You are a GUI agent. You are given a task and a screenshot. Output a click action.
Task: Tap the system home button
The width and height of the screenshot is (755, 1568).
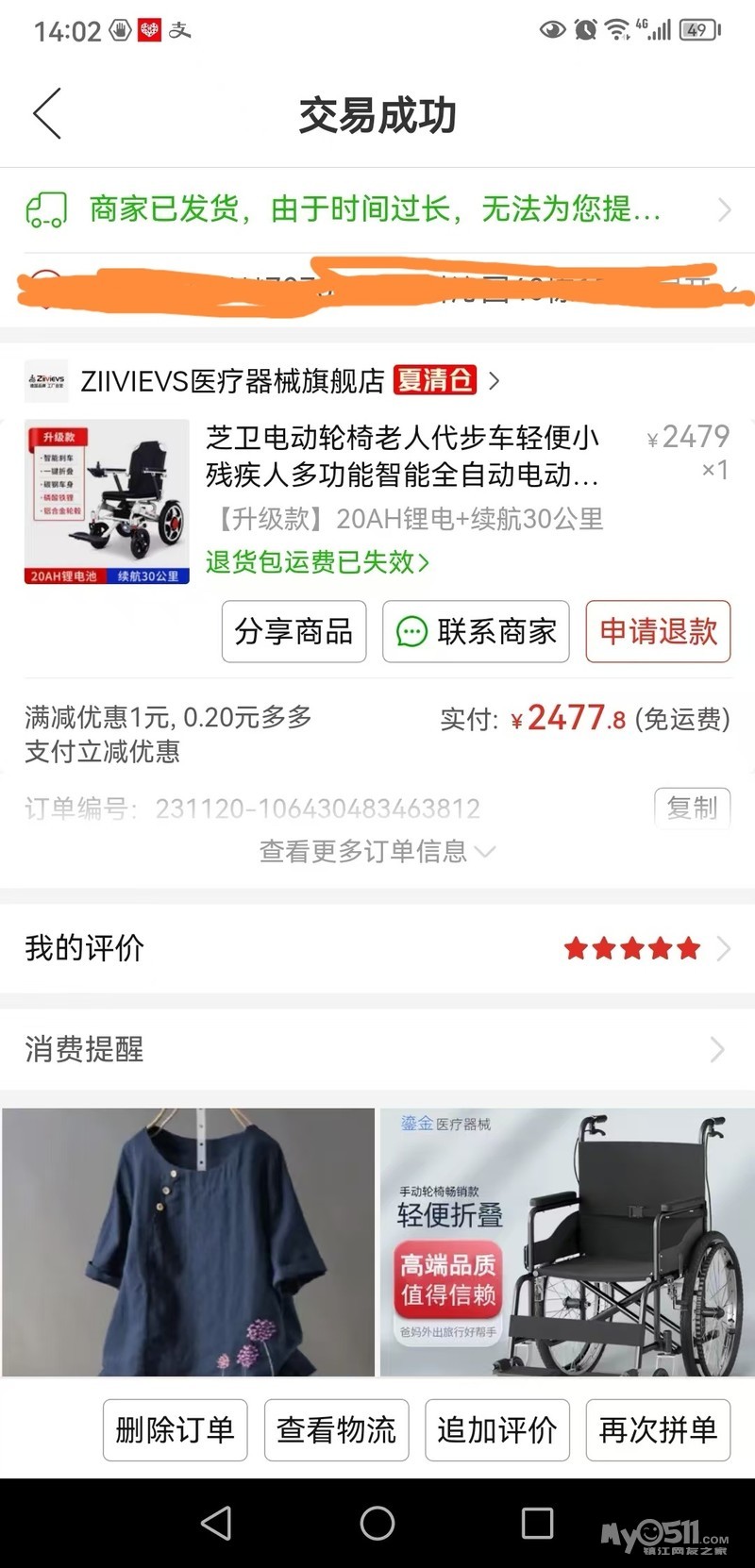(377, 1523)
